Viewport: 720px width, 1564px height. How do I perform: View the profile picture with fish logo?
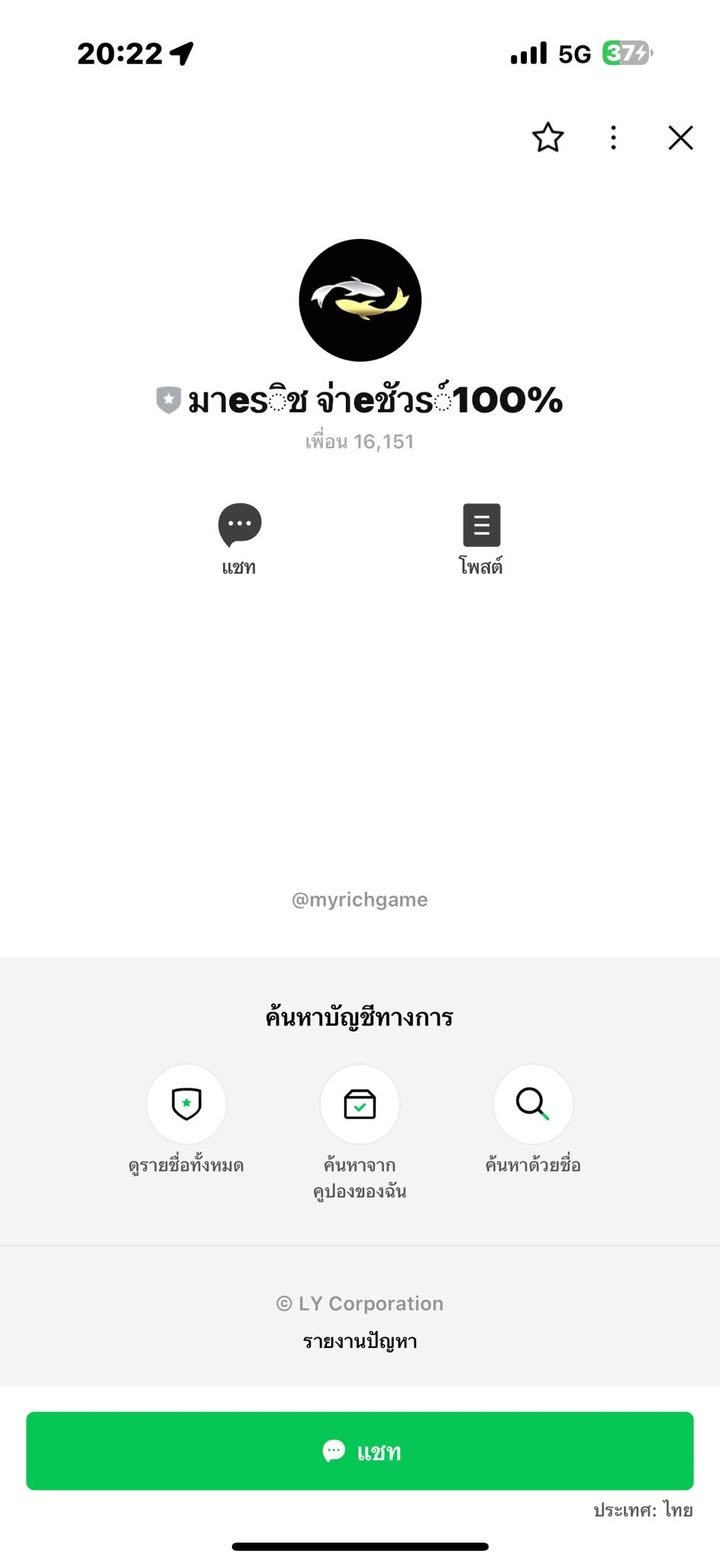[x=360, y=300]
